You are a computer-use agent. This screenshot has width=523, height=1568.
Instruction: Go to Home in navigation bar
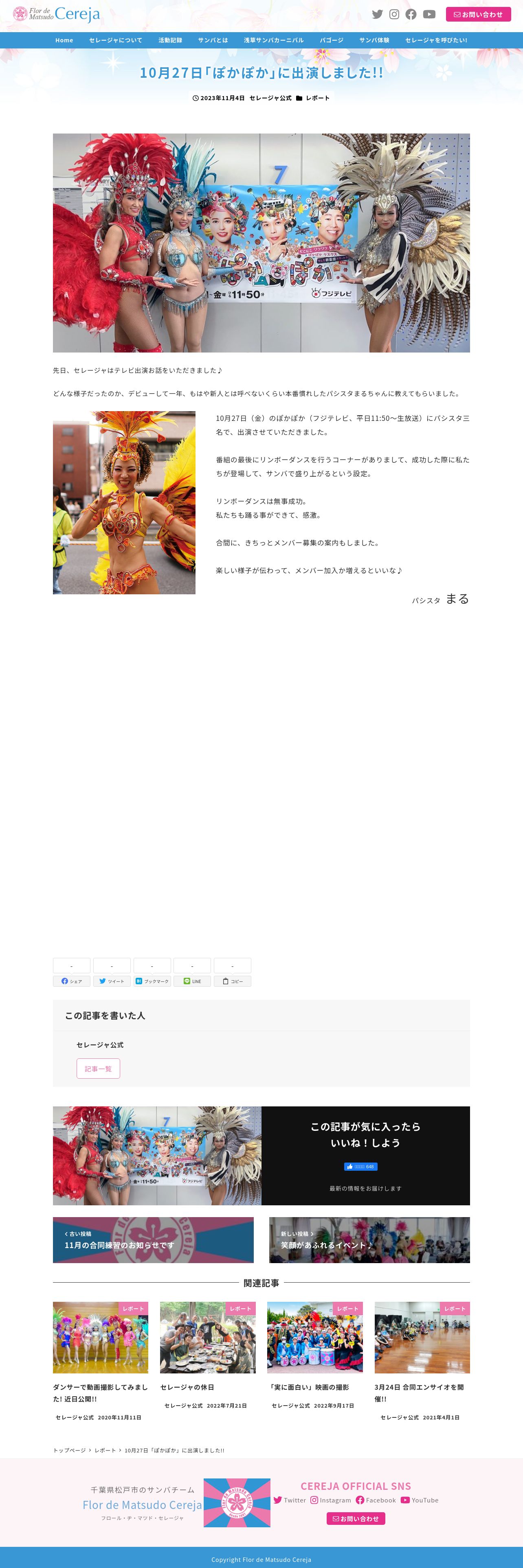tap(64, 40)
